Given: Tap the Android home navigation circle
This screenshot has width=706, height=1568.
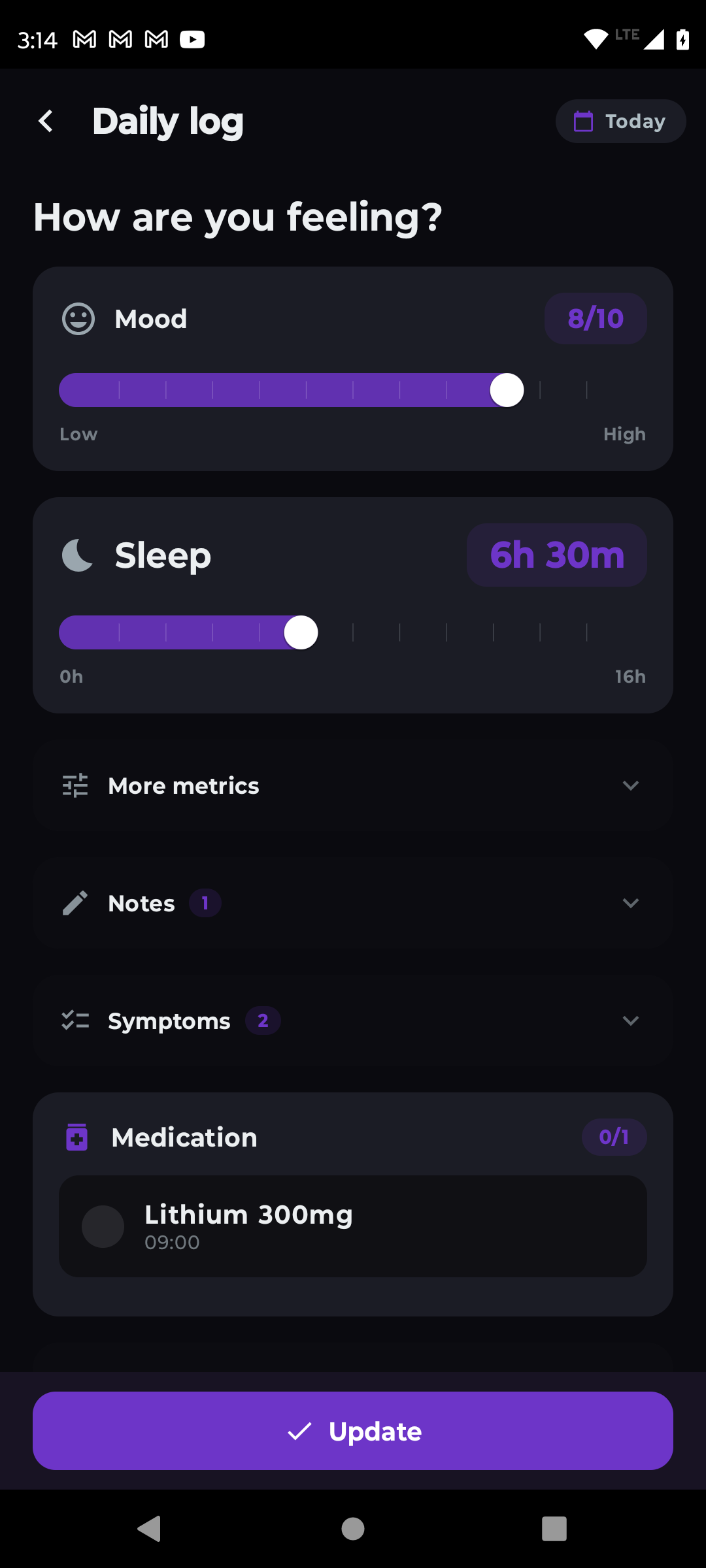Looking at the screenshot, I should pos(353,1528).
